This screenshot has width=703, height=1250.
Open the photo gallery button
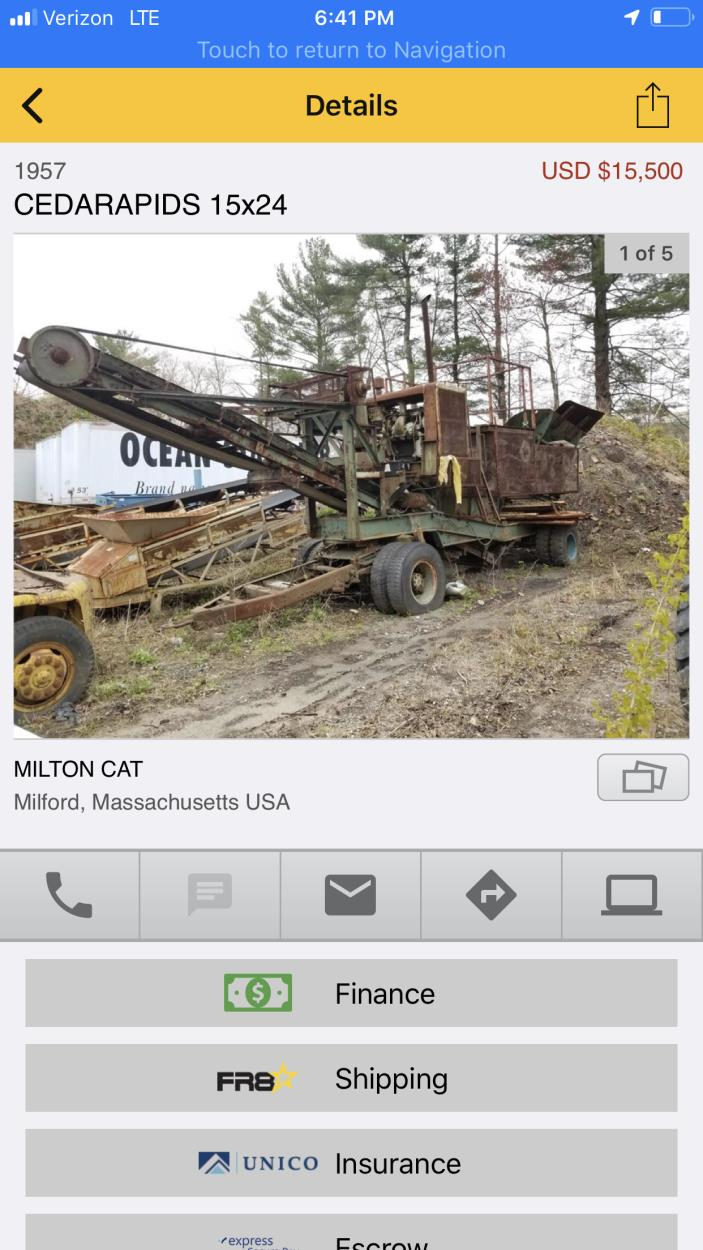(642, 777)
